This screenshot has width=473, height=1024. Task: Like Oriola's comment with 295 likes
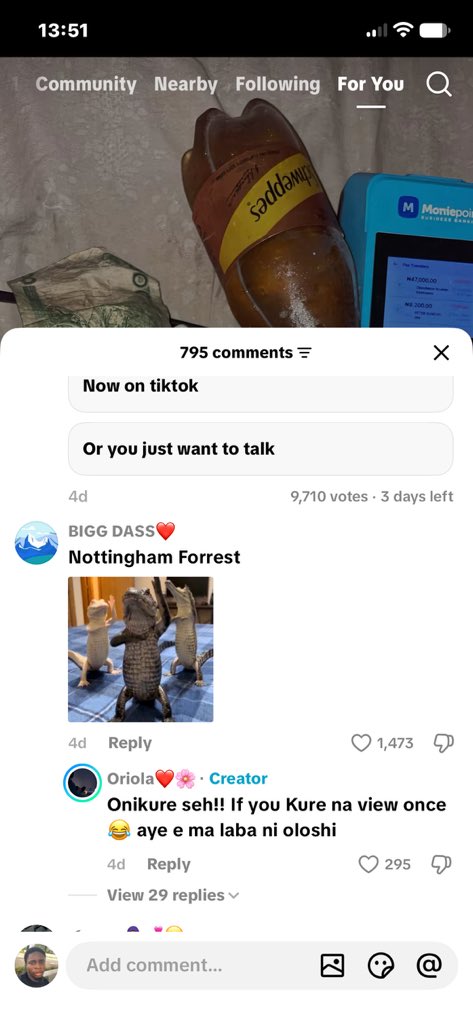coord(368,865)
